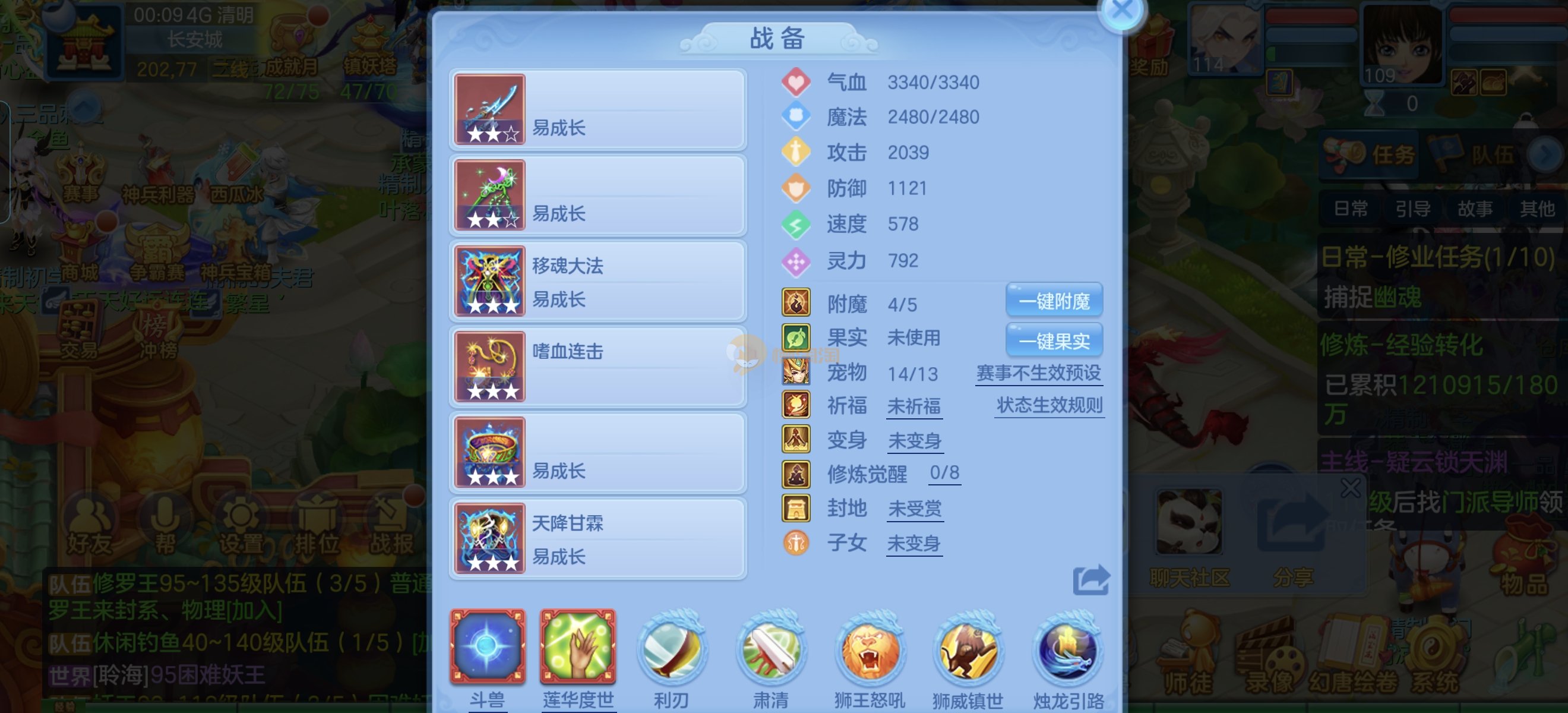Select the 利刃 skill icon
The height and width of the screenshot is (713, 1568).
671,650
